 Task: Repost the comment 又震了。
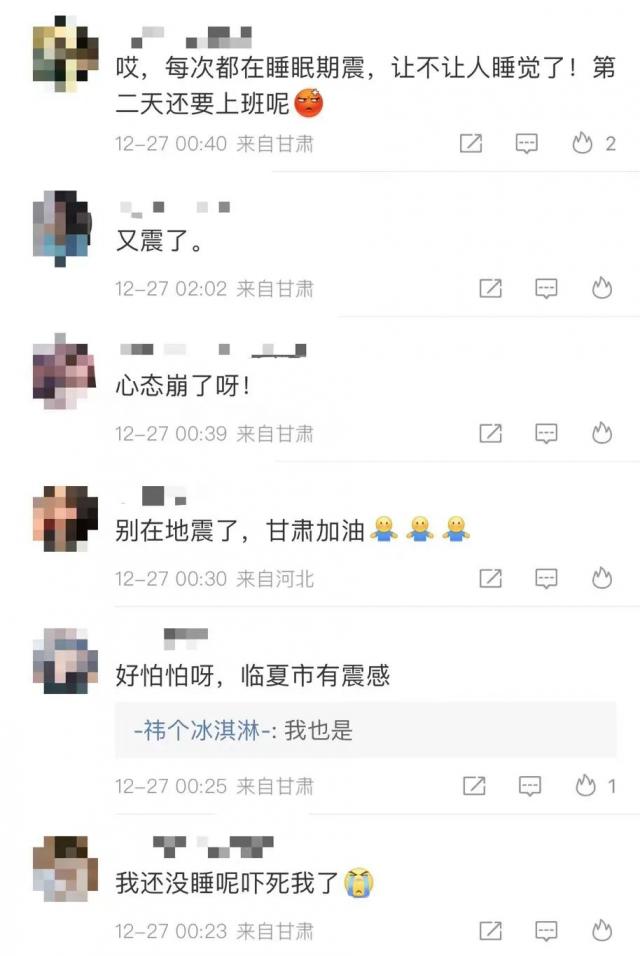point(490,289)
